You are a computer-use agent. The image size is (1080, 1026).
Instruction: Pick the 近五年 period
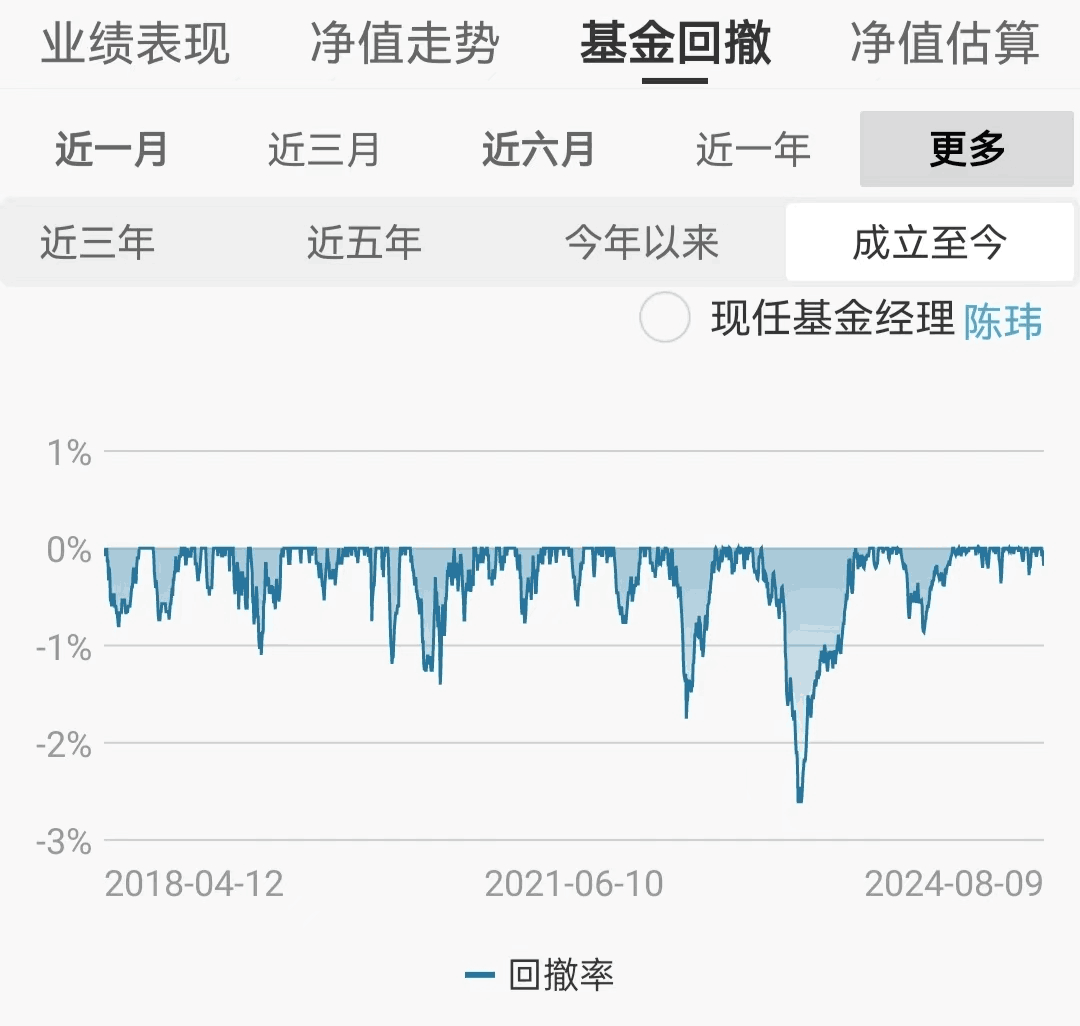tap(364, 243)
